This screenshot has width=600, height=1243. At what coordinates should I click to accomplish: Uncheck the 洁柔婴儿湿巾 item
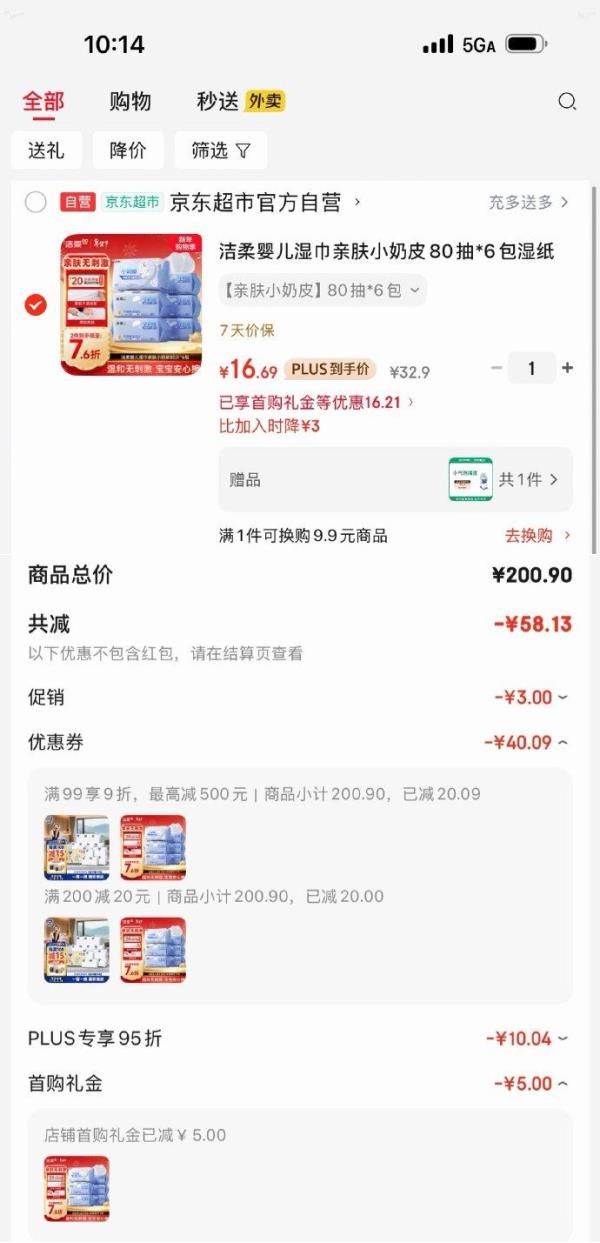click(36, 305)
